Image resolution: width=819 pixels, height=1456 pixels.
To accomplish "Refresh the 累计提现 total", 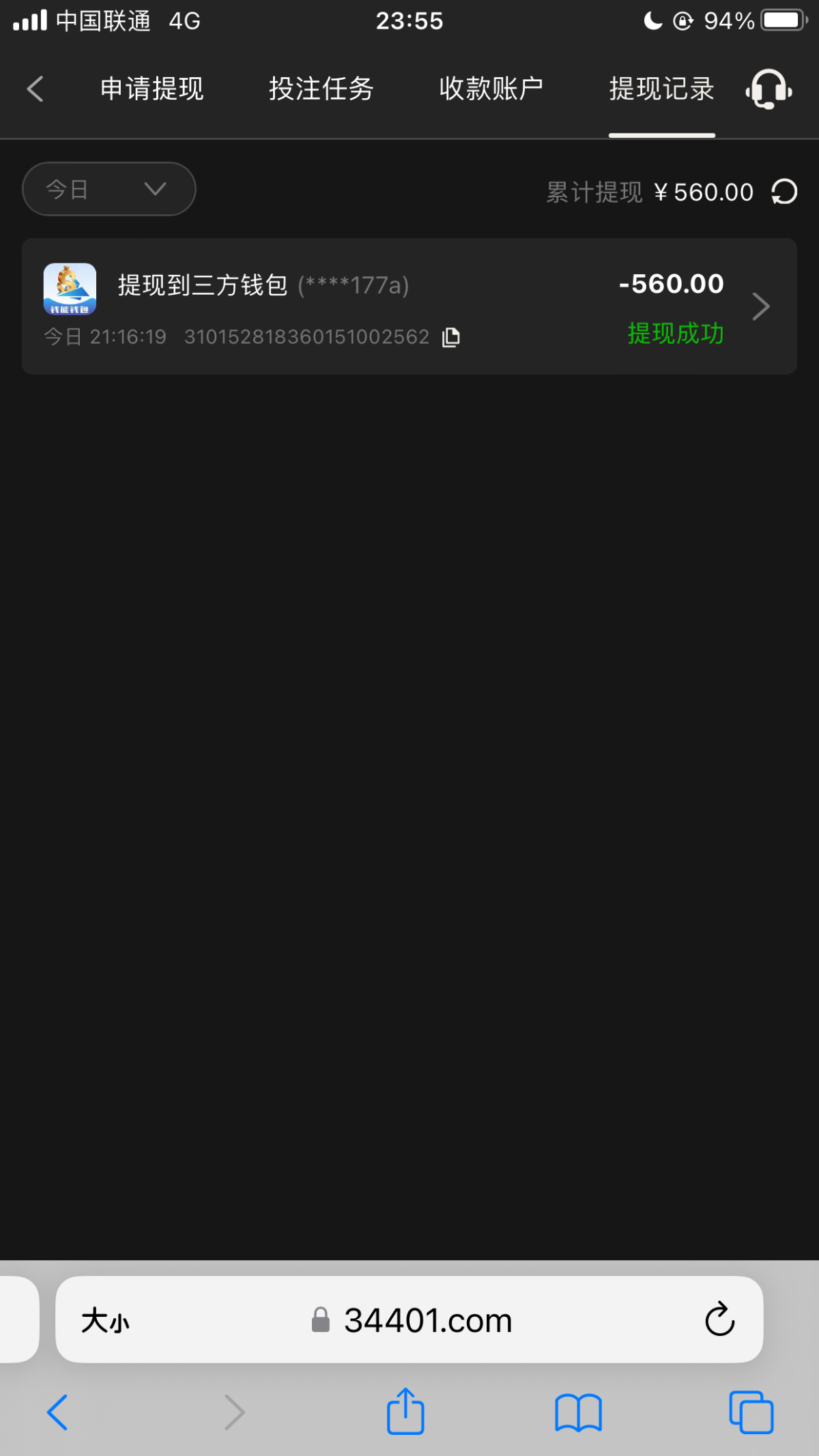I will [x=784, y=192].
